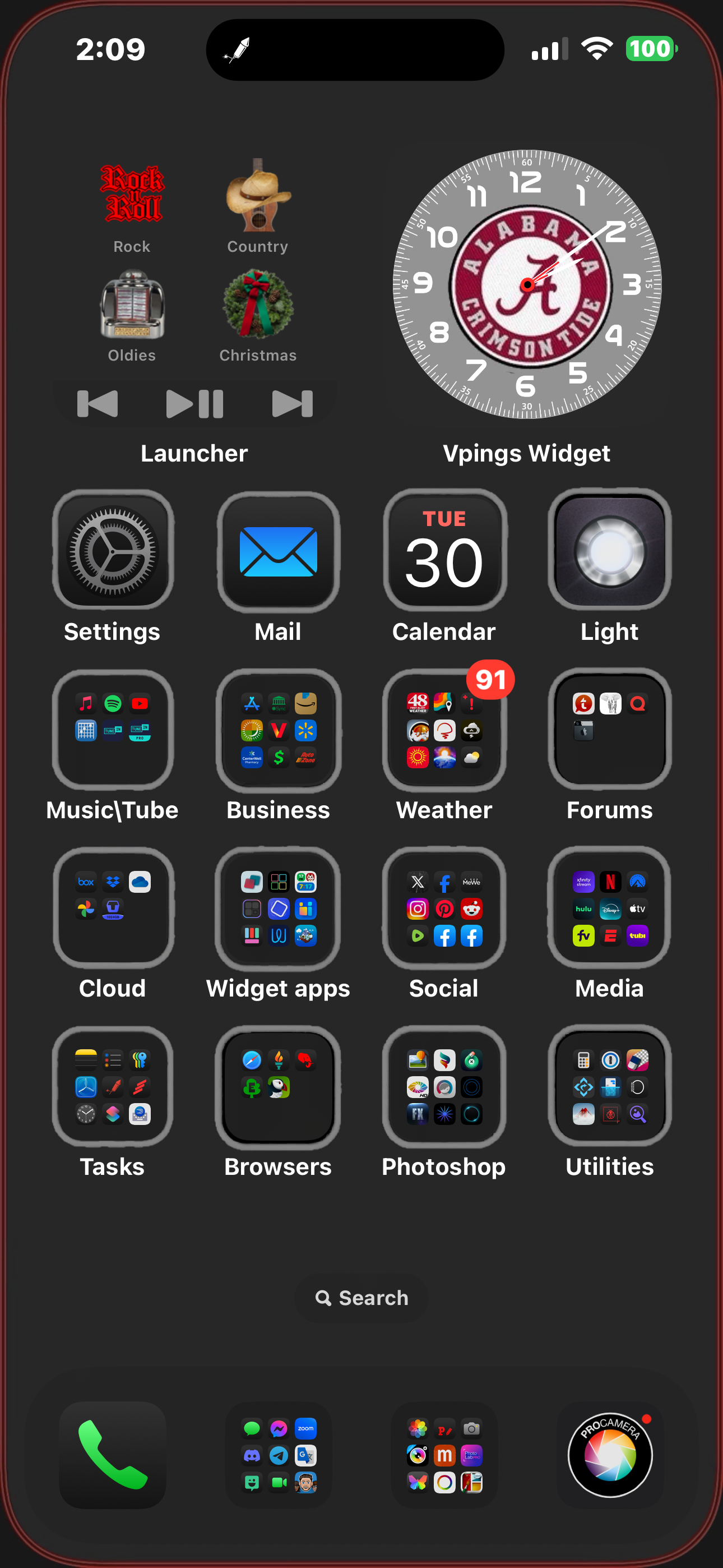Open ProCamera from the dock

tap(609, 1455)
